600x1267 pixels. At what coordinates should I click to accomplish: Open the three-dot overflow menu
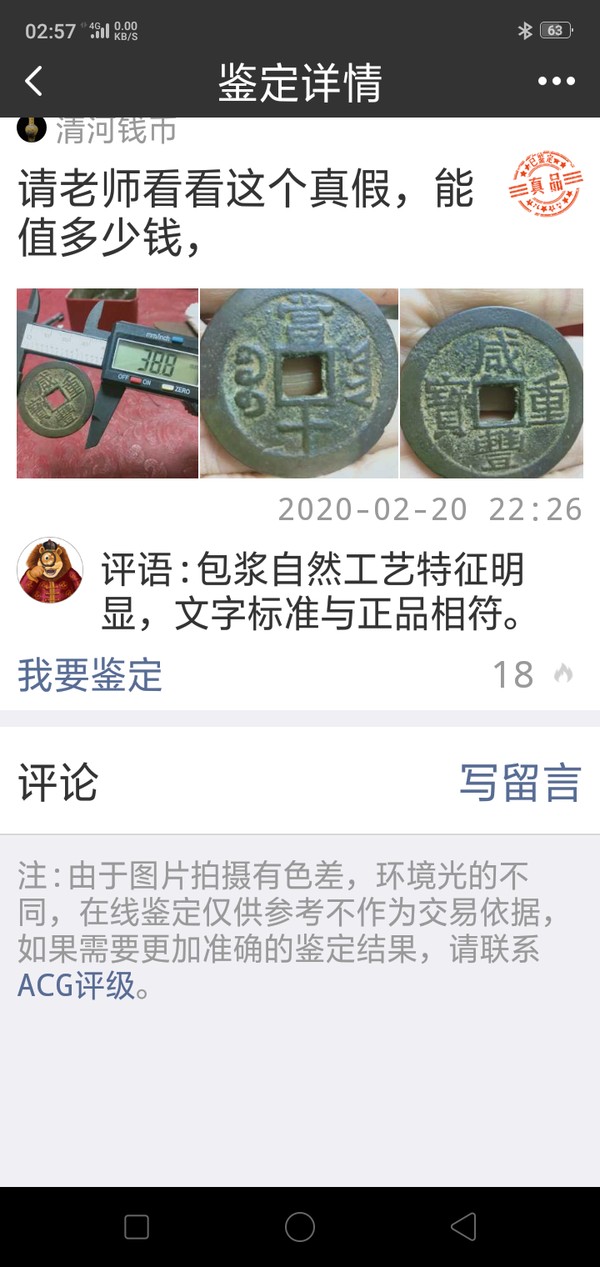(x=556, y=82)
